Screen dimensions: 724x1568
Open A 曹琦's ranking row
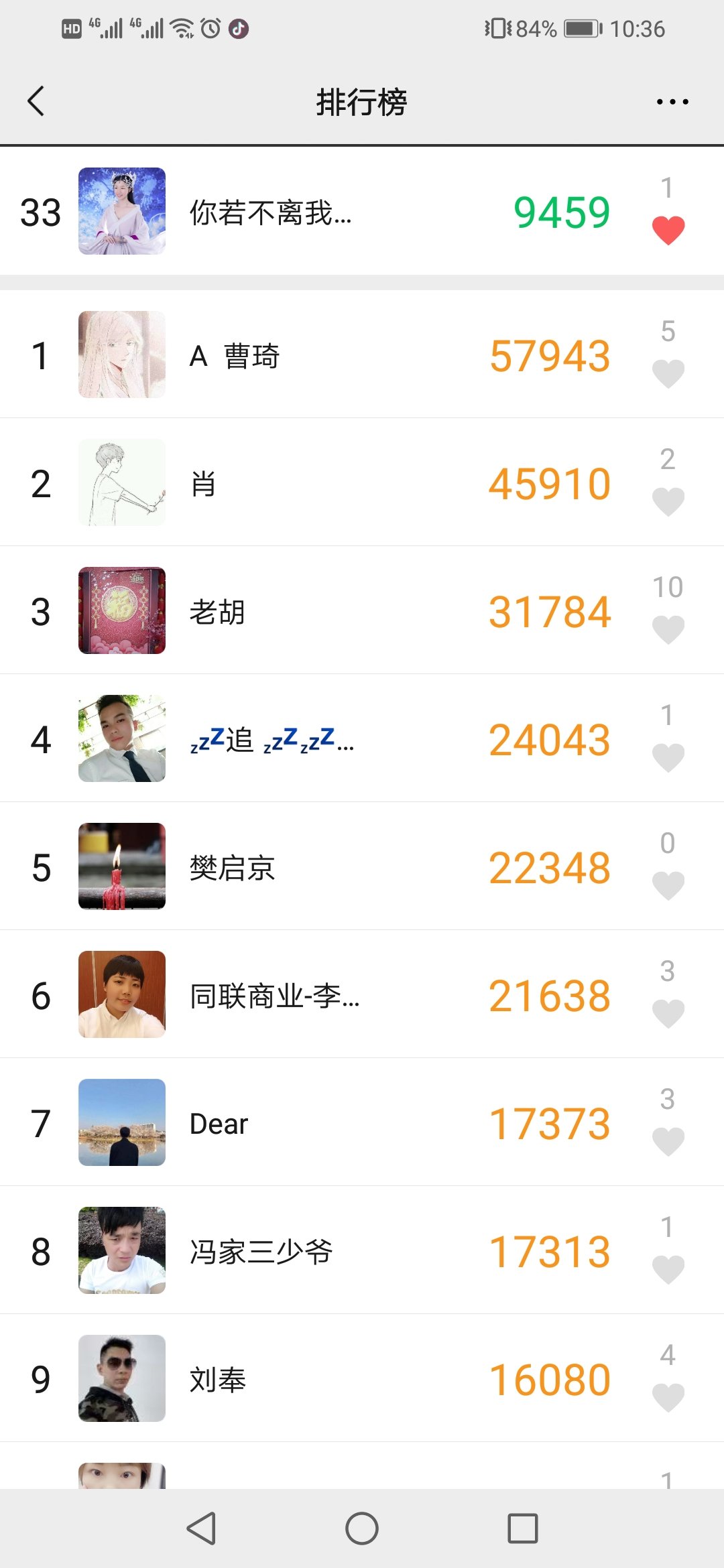click(x=335, y=355)
